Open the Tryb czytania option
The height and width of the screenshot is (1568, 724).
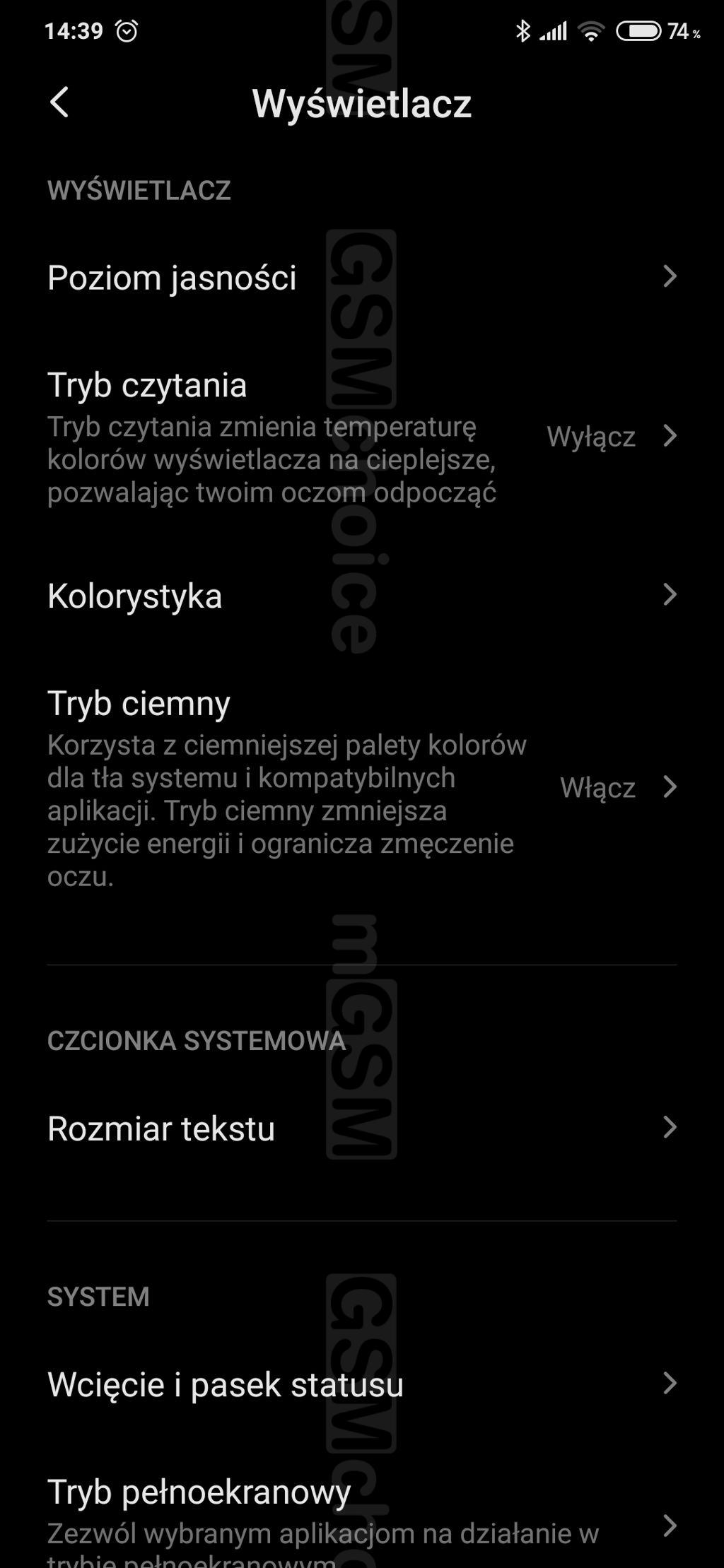tap(362, 437)
